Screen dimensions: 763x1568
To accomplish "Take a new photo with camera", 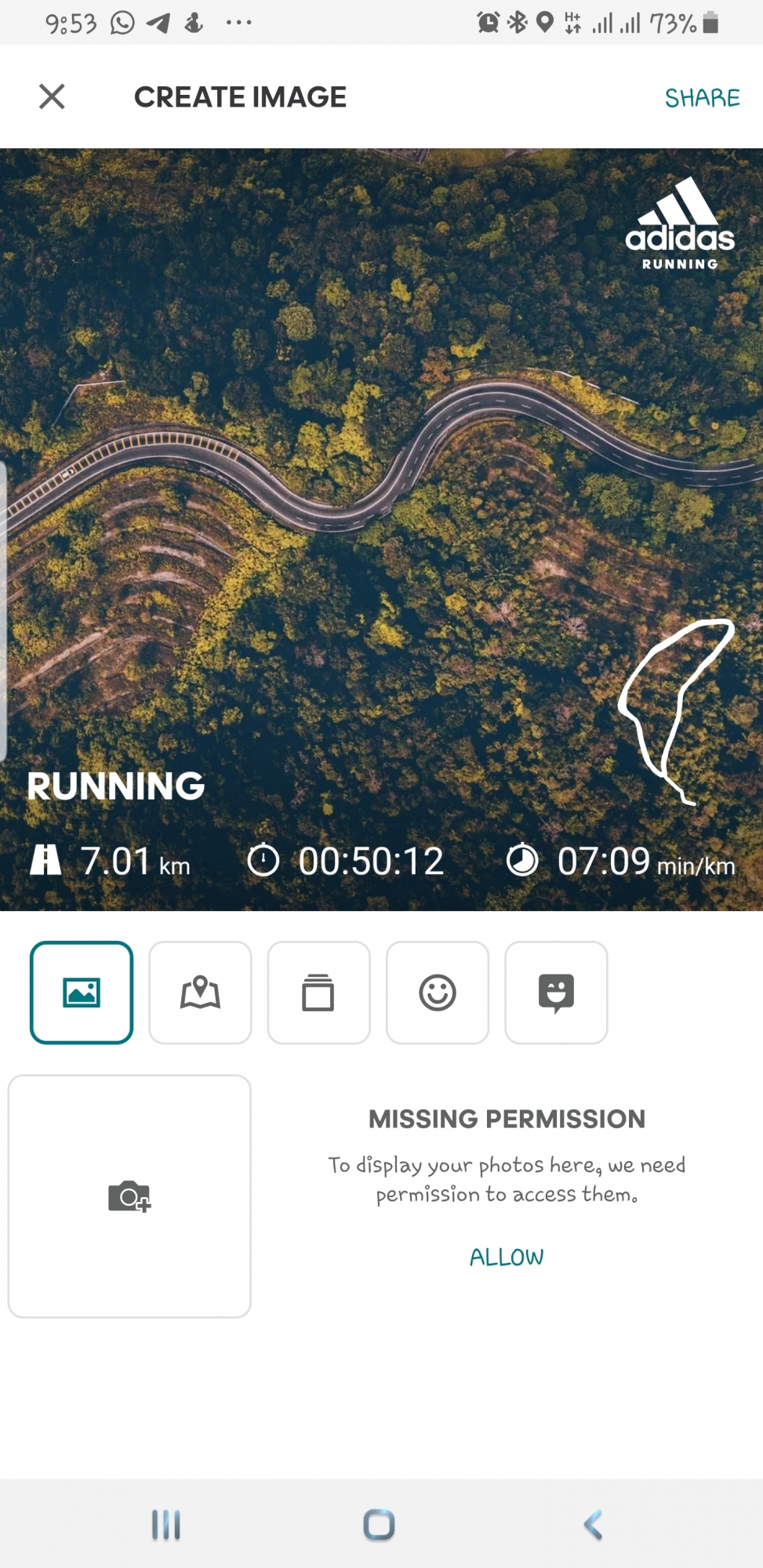I will tap(129, 1196).
